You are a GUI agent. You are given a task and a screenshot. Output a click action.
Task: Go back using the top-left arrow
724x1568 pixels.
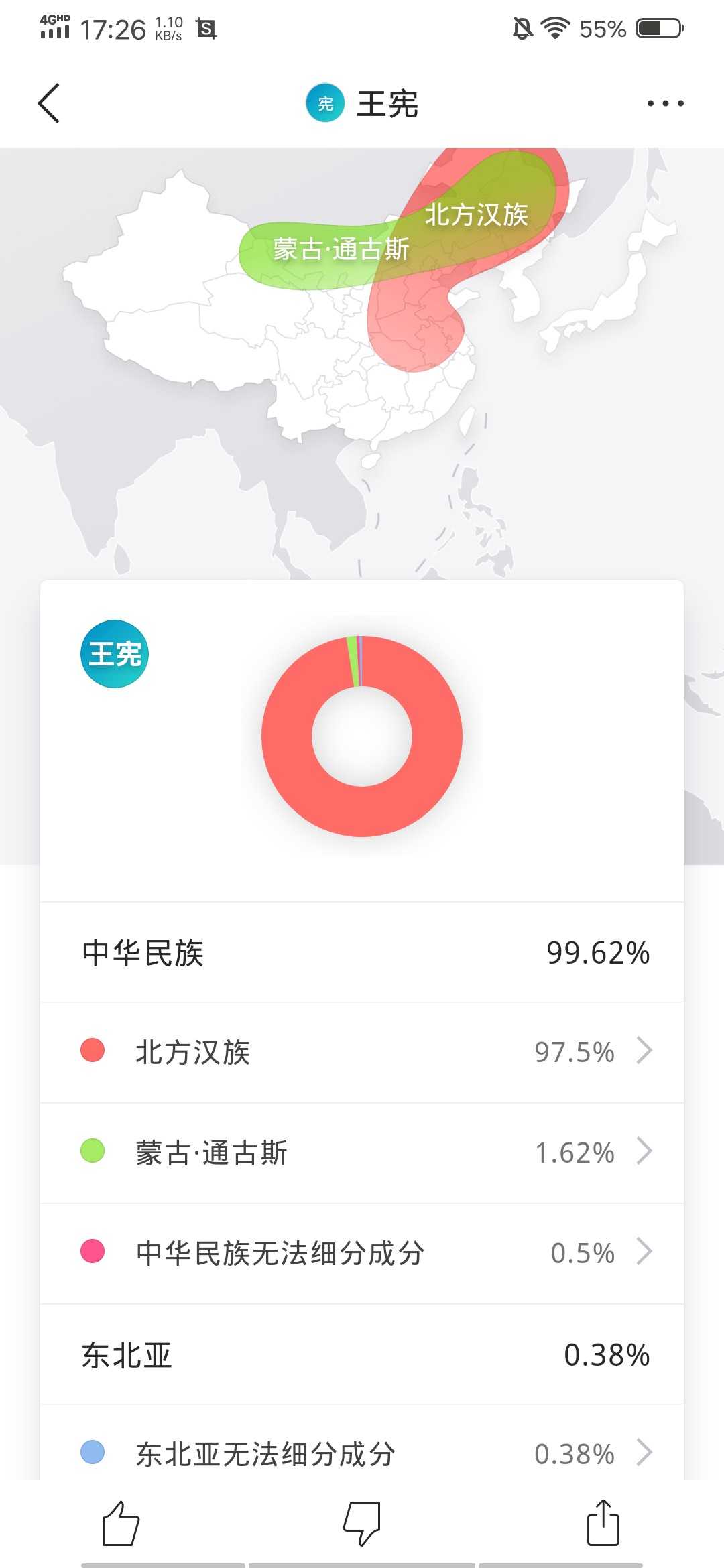(x=49, y=103)
